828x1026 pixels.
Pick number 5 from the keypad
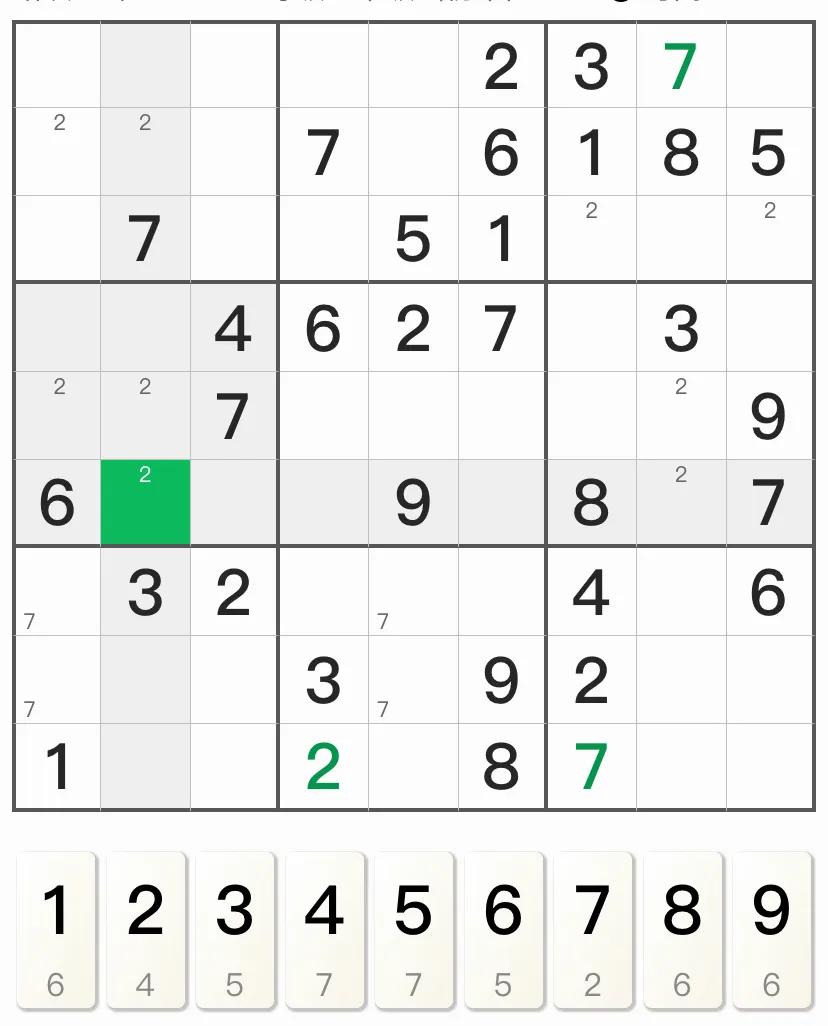pyautogui.click(x=413, y=928)
